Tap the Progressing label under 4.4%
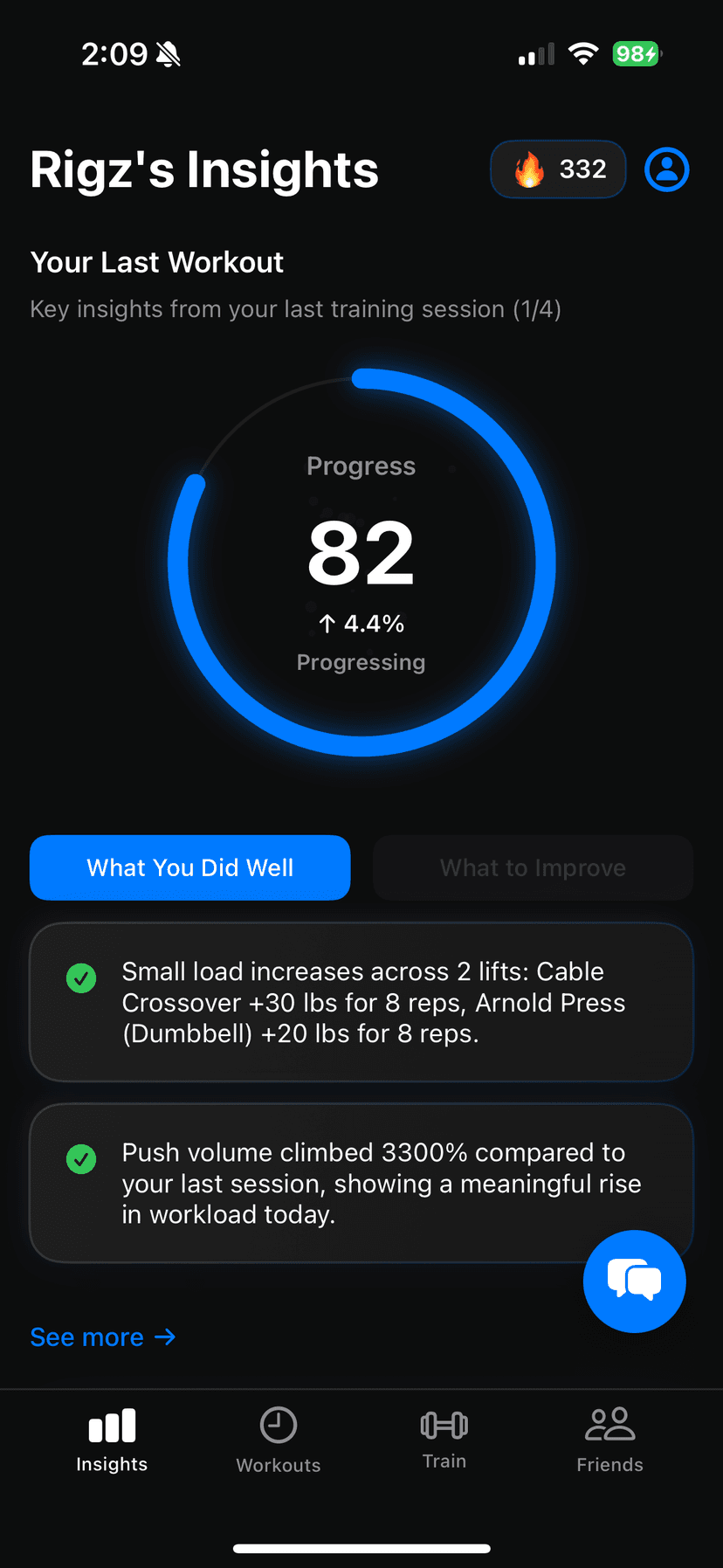This screenshot has height=1568, width=723. tap(361, 661)
